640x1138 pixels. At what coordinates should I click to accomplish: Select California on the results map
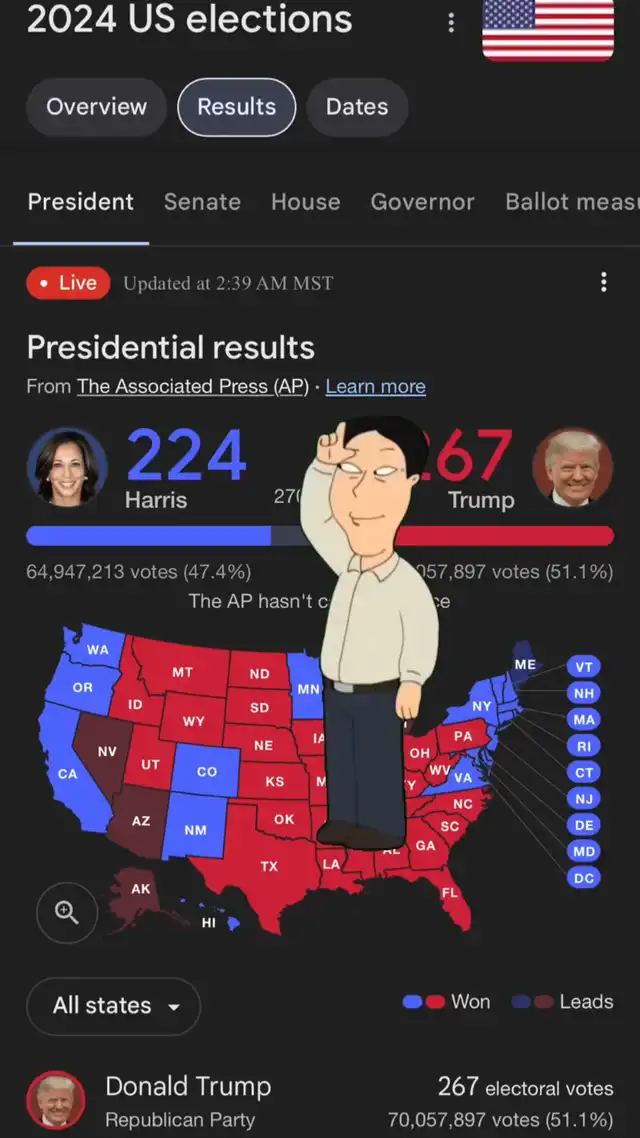[x=67, y=774]
